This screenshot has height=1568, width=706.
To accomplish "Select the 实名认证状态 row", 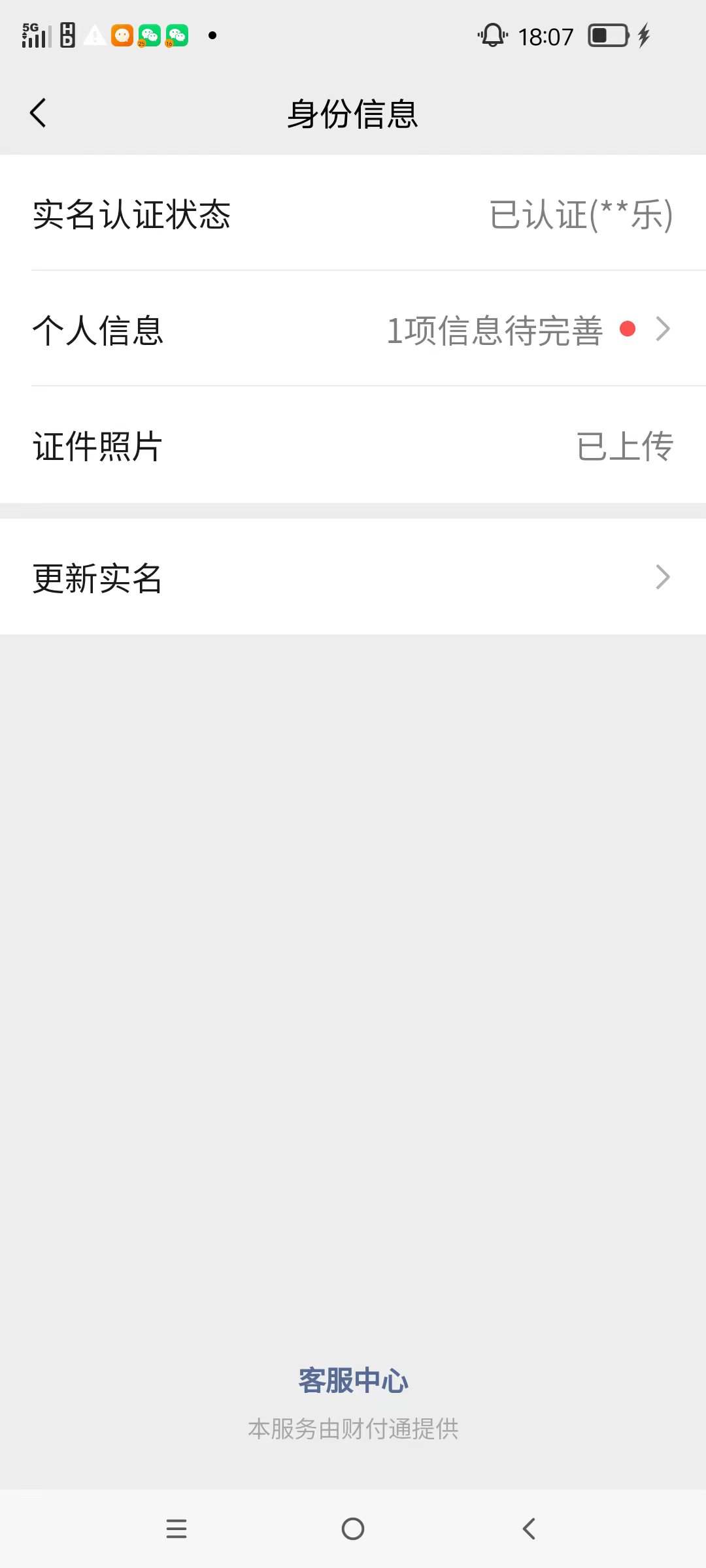I will click(x=353, y=216).
